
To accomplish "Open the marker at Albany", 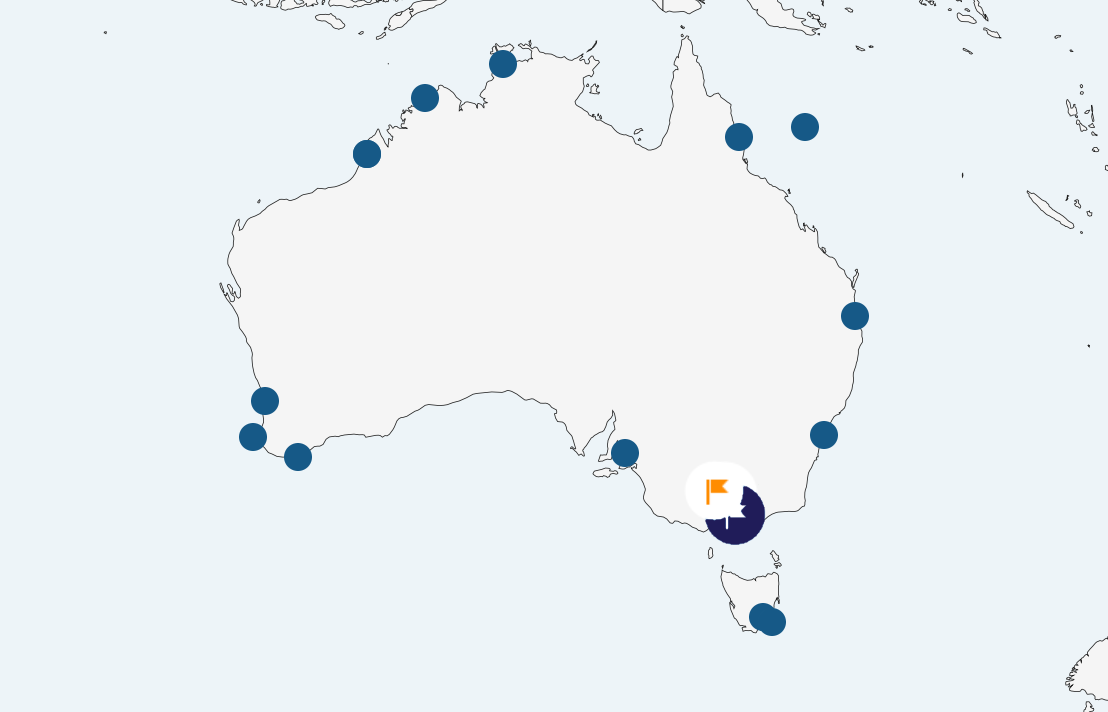I will coord(298,457).
